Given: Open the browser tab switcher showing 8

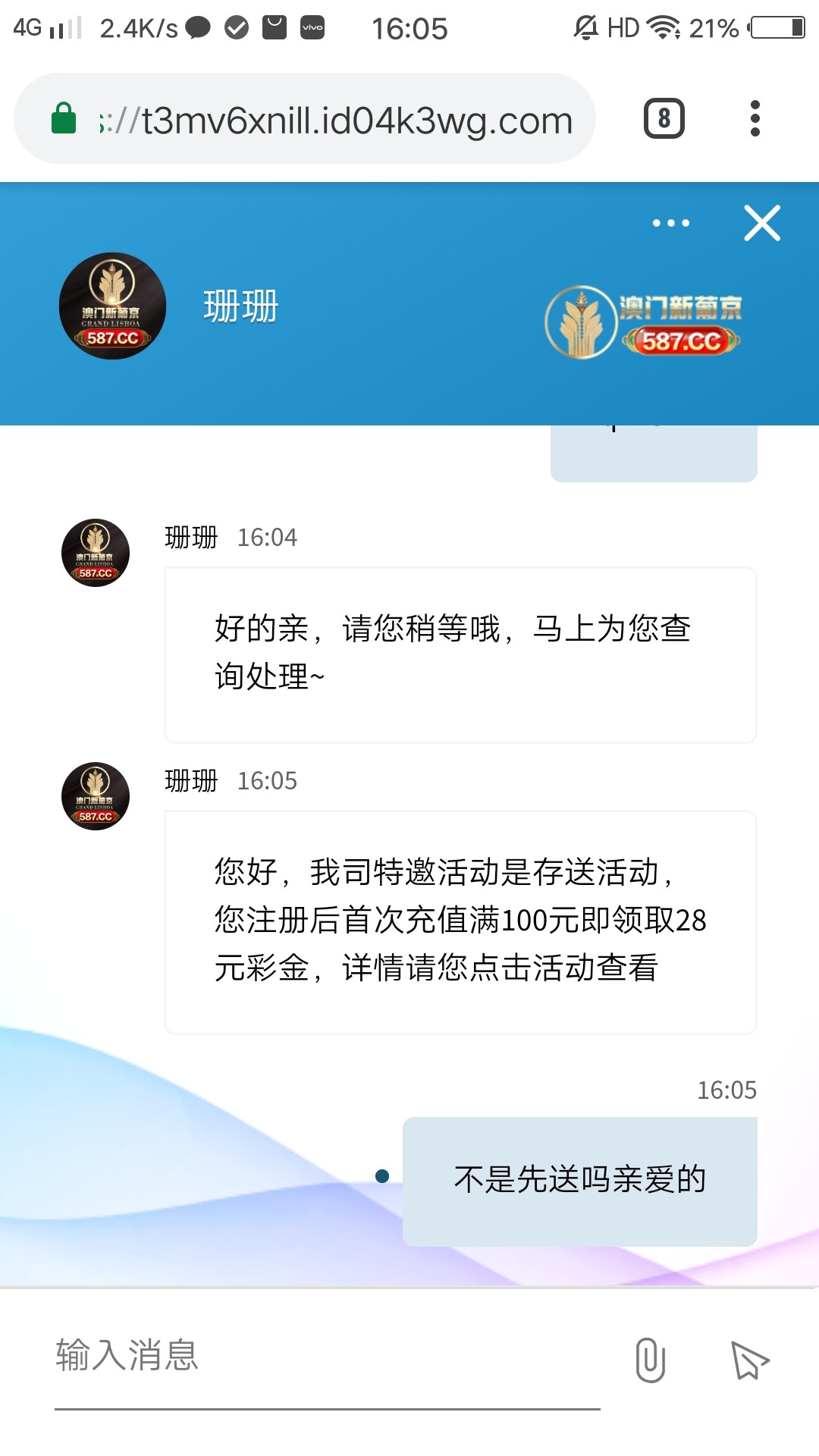Looking at the screenshot, I should coord(664,119).
